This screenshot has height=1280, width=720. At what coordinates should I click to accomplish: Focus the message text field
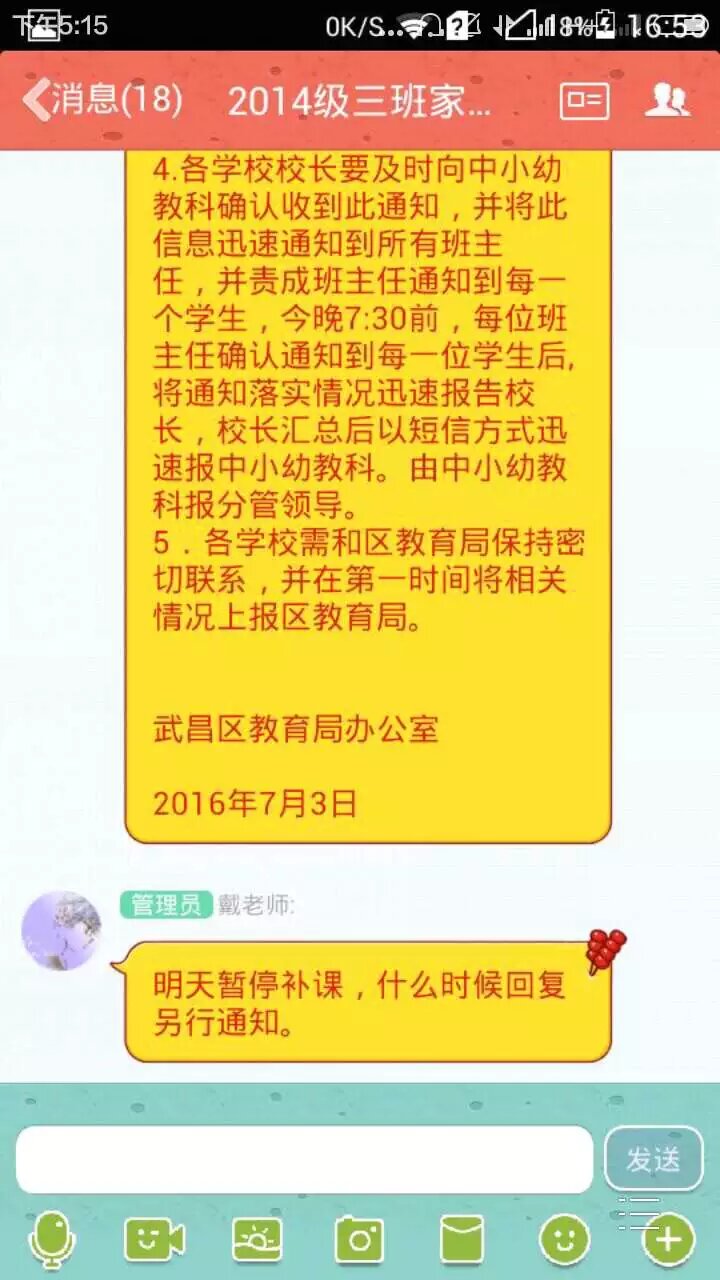304,1159
